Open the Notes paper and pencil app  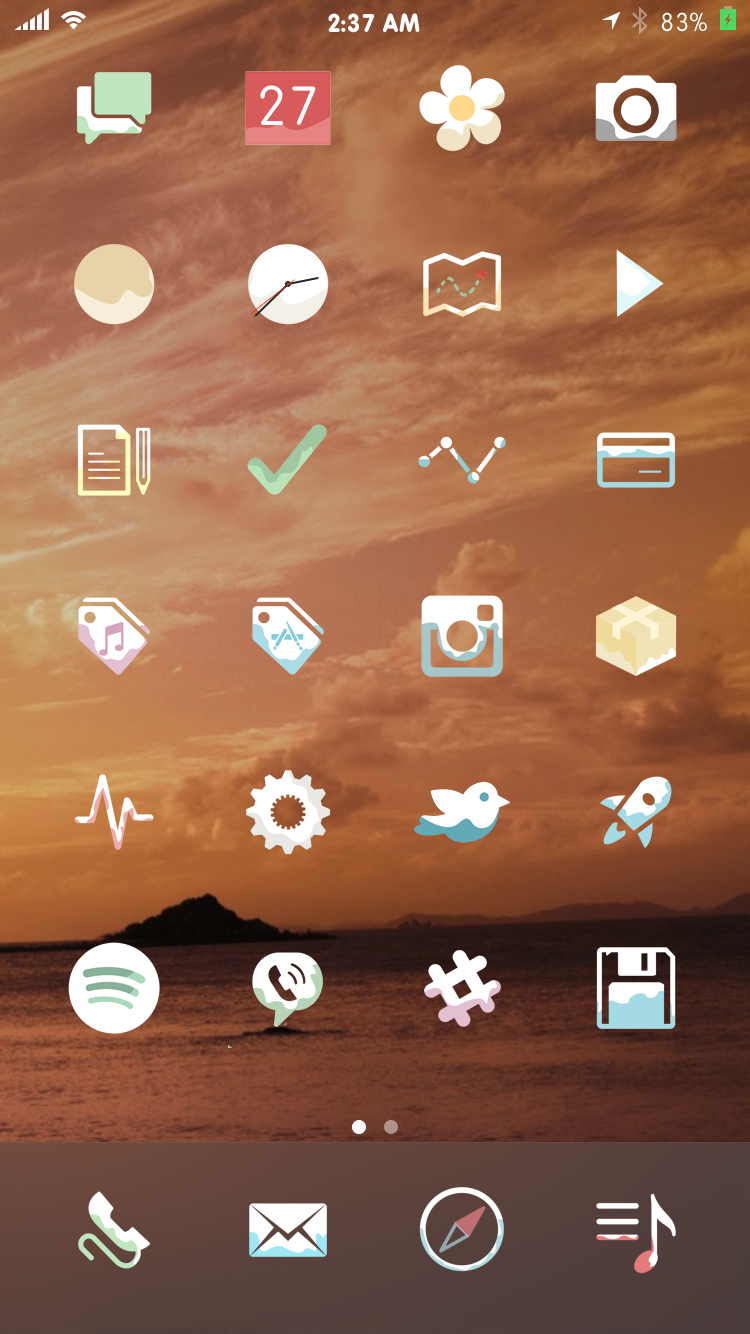click(114, 460)
